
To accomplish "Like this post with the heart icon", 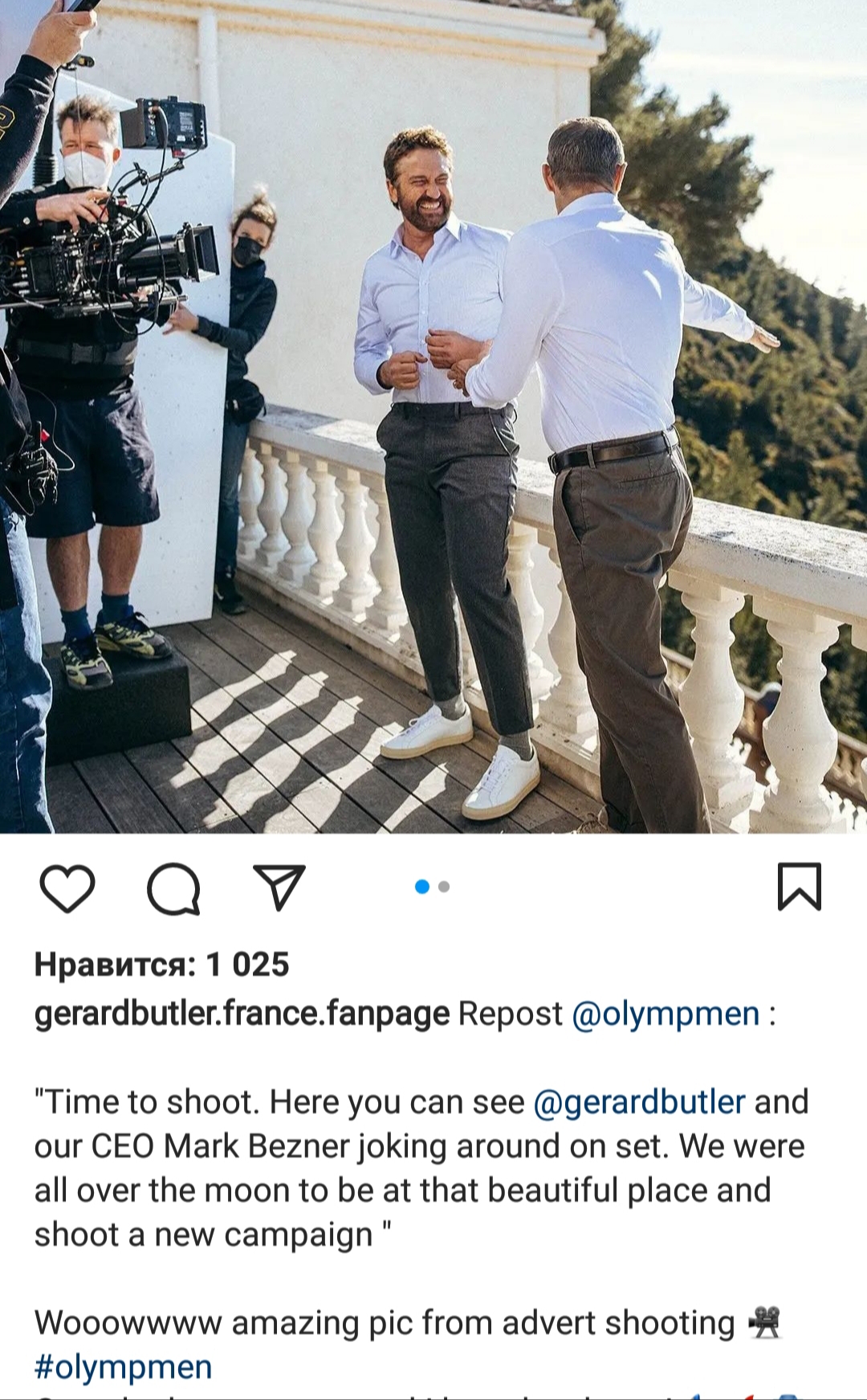I will coord(67,888).
